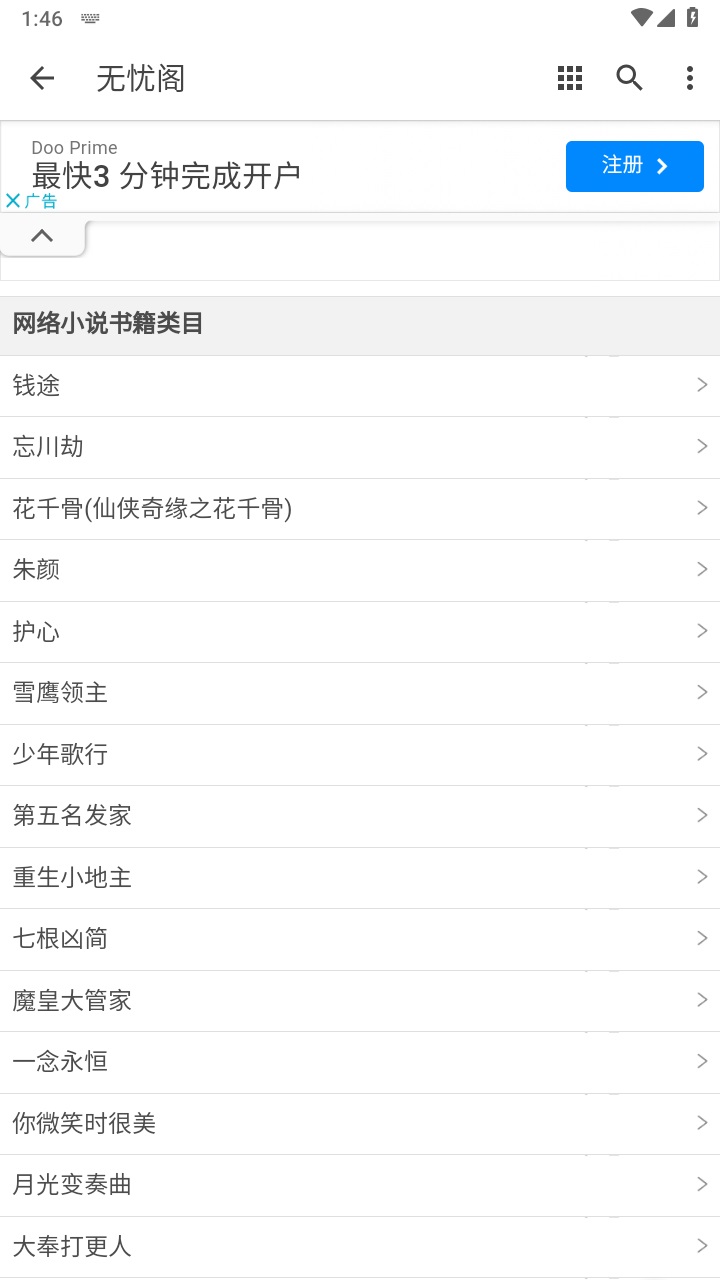Tap the vibrate icon in the status bar
Viewport: 720px width, 1280px height.
(91, 17)
